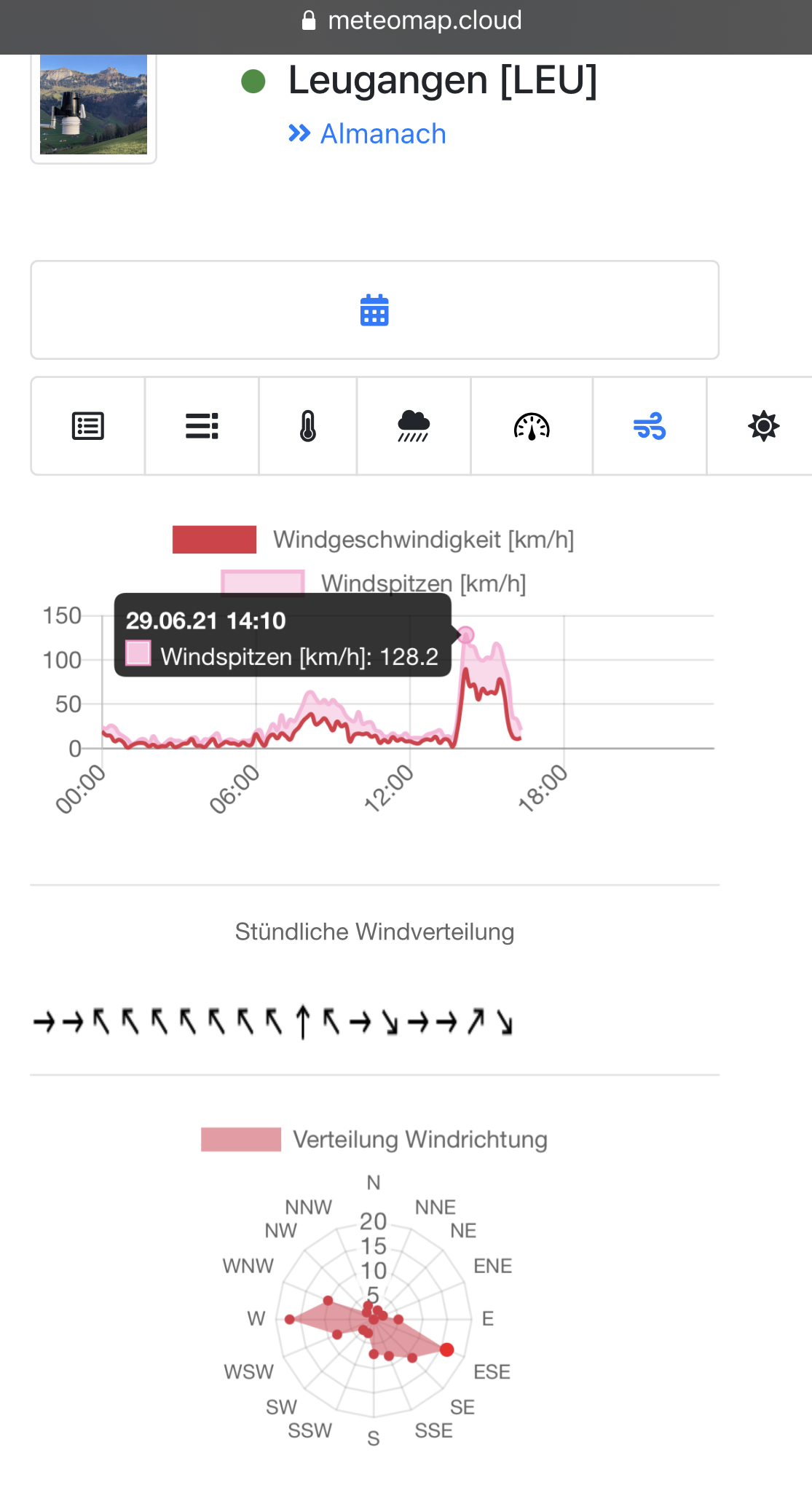Switch to the pressure gauge tab
812x1512 pixels.
coord(532,426)
